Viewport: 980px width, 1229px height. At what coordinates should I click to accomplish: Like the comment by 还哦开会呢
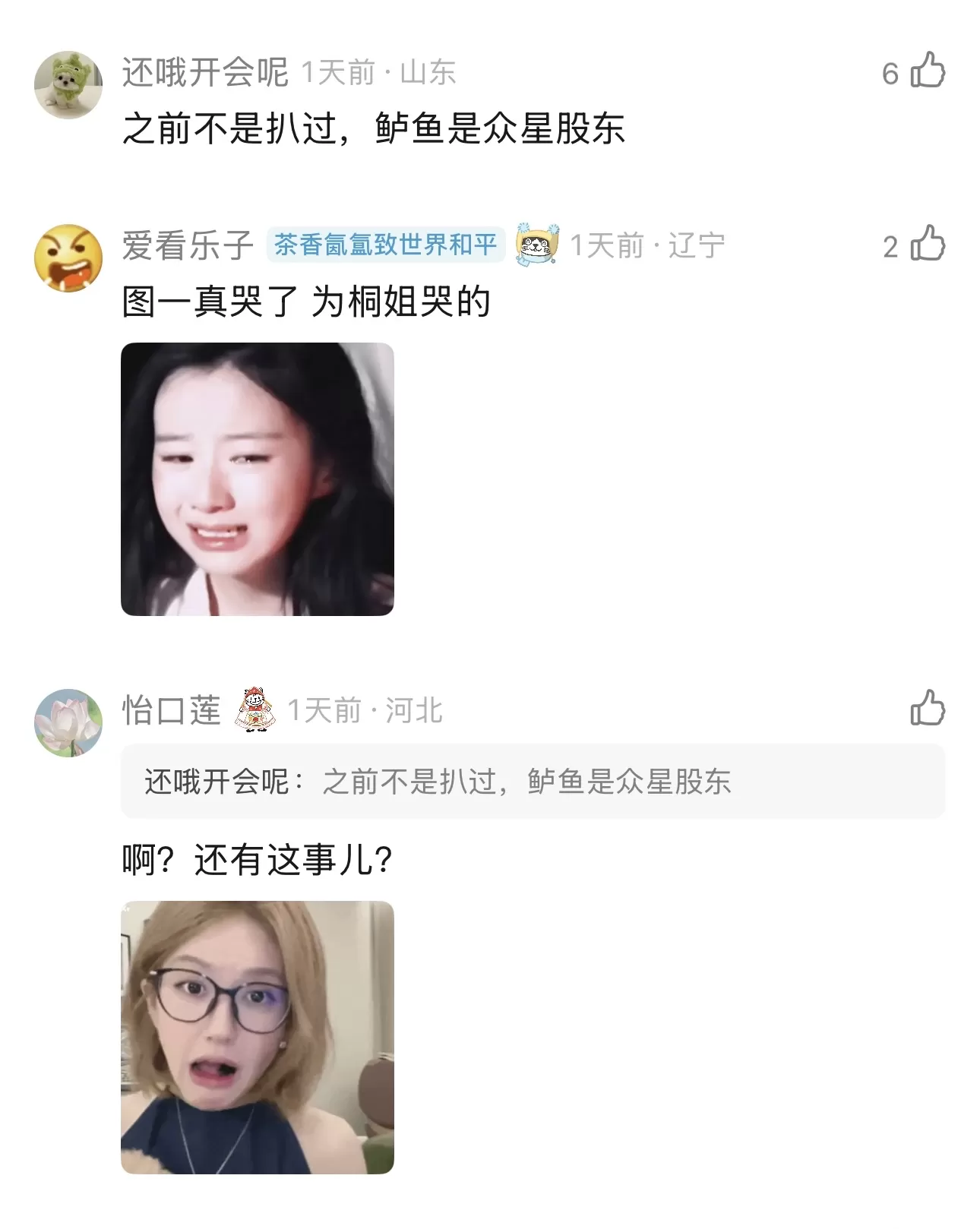[x=927, y=71]
